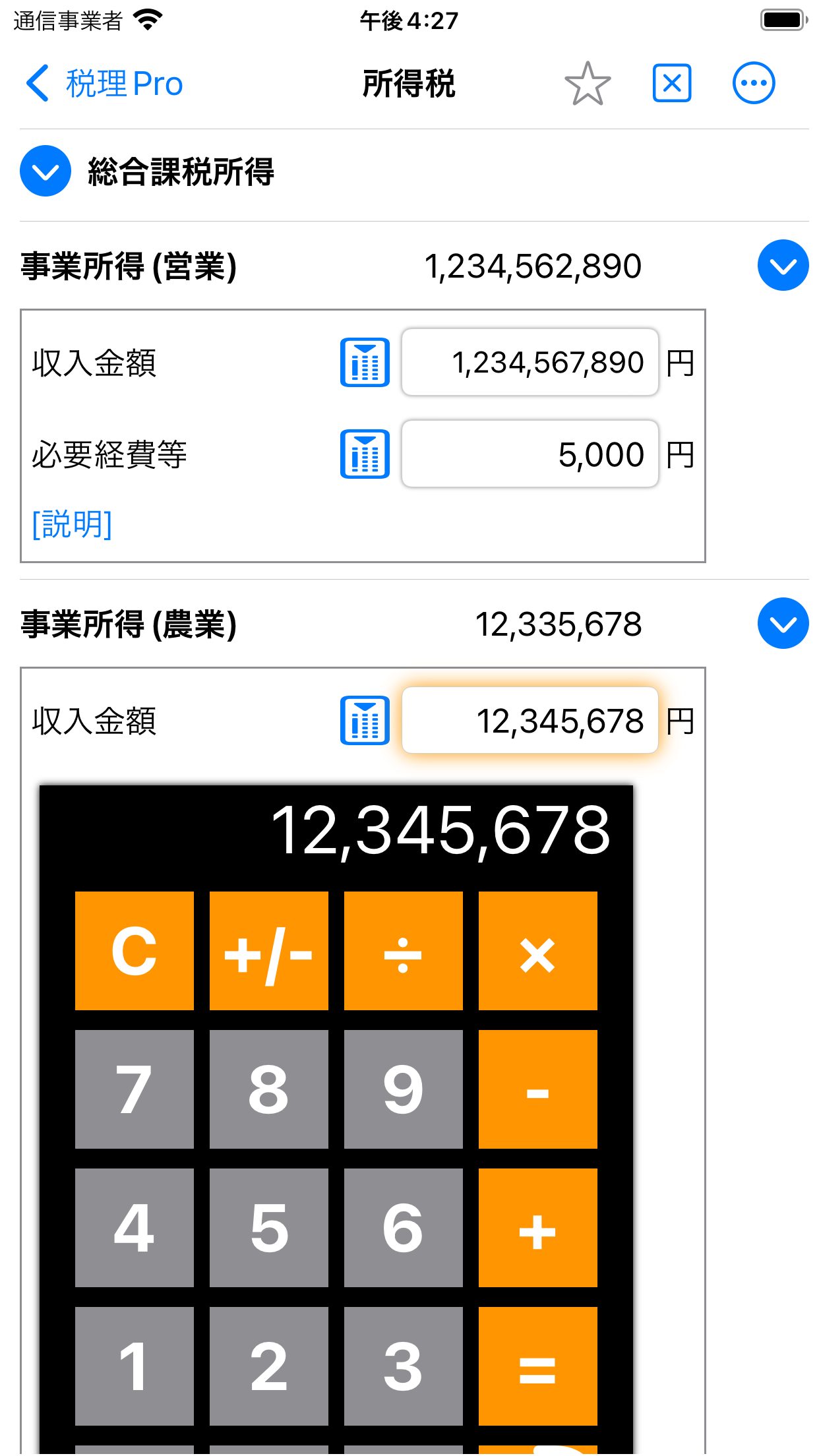Viewport: 819px width, 1456px height.
Task: Tap the multiply key on calculator
Action: click(x=538, y=951)
